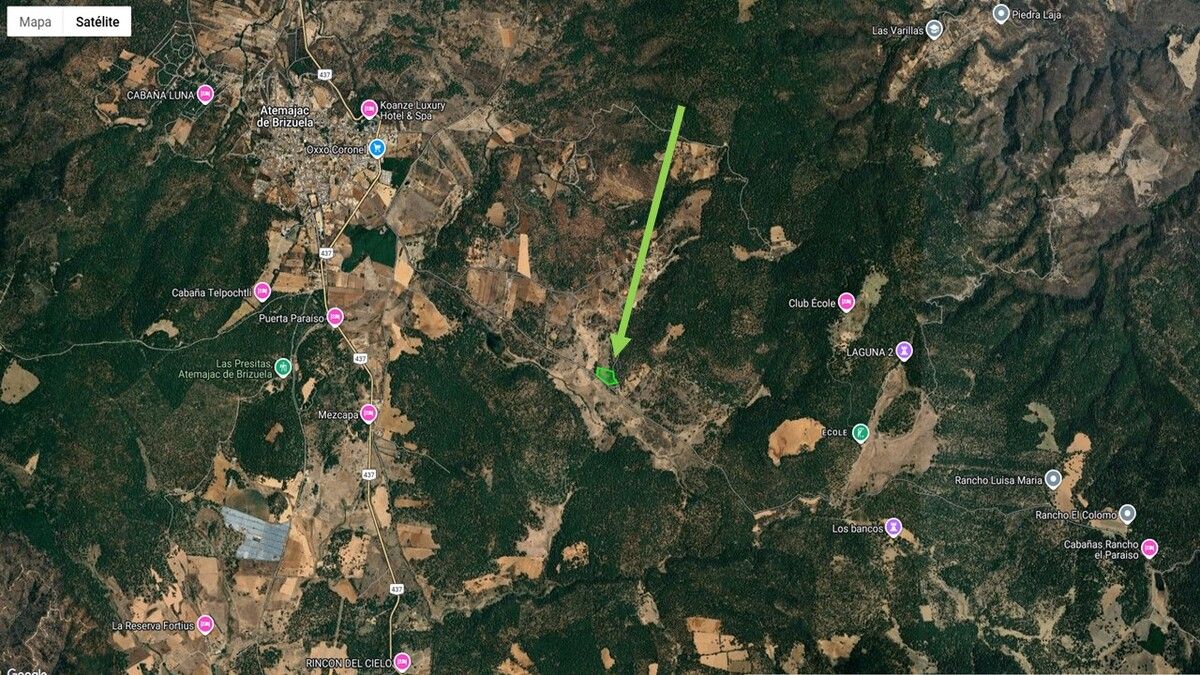Image resolution: width=1200 pixels, height=675 pixels.
Task: Open the RINCON DEL CIELO marker
Action: [x=402, y=661]
